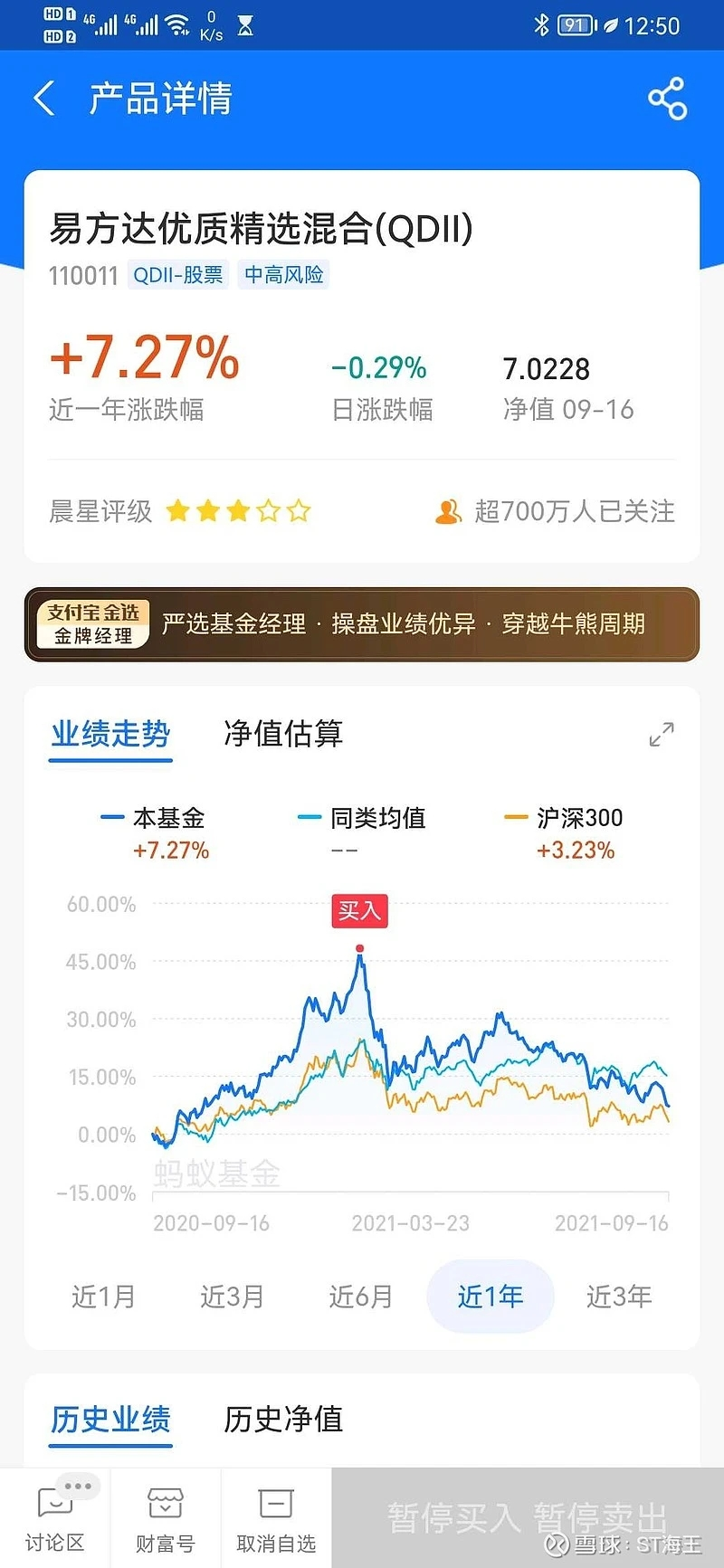Select the 近3年 time range
This screenshot has height=1568, width=724.
tap(619, 1297)
